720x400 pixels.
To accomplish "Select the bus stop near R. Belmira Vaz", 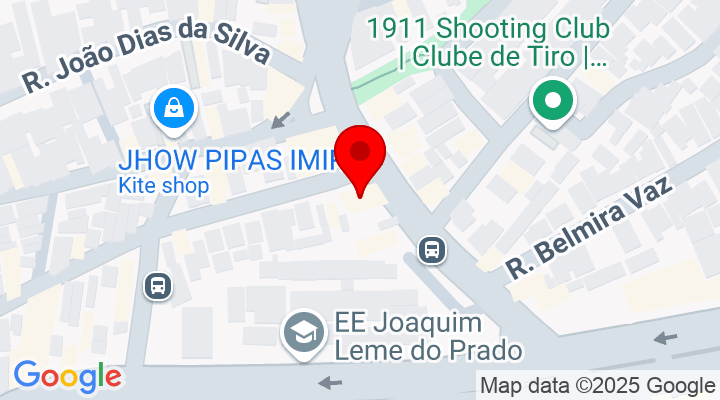I will [432, 248].
